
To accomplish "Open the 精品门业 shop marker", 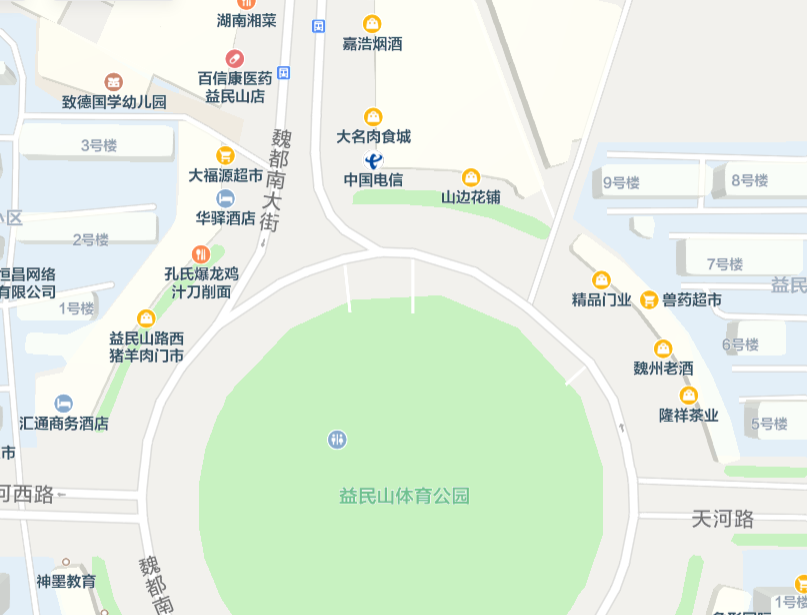I will [601, 280].
